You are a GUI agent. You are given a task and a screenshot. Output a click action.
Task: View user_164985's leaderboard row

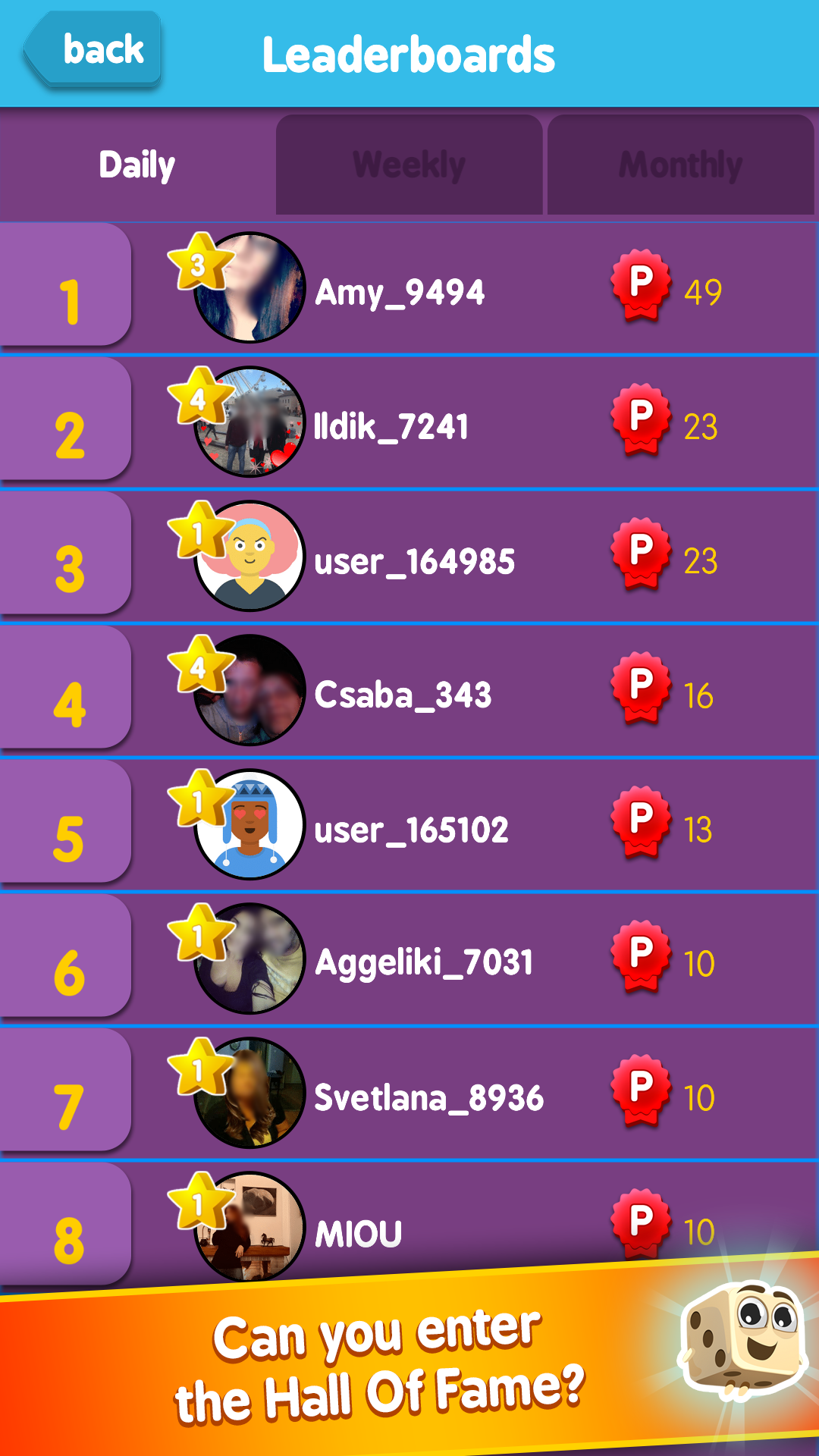click(409, 557)
